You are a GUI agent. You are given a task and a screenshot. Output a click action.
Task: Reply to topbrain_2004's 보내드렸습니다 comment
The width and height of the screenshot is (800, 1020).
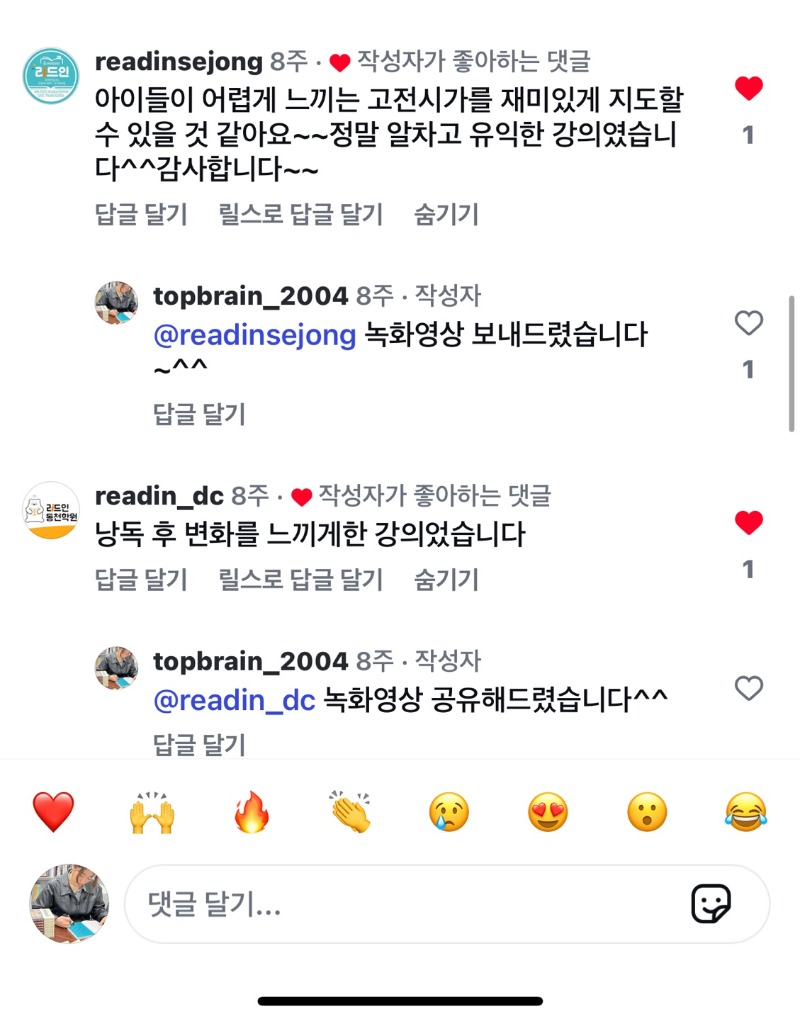click(x=199, y=414)
